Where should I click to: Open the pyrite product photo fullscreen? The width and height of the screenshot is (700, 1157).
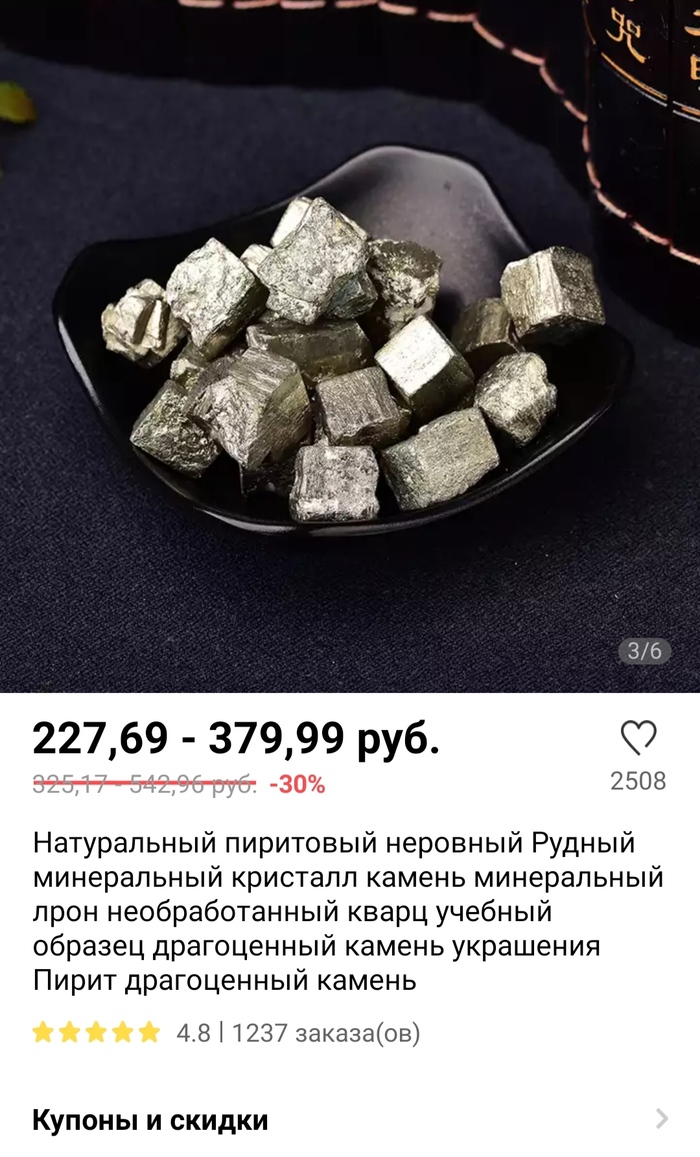coord(350,345)
